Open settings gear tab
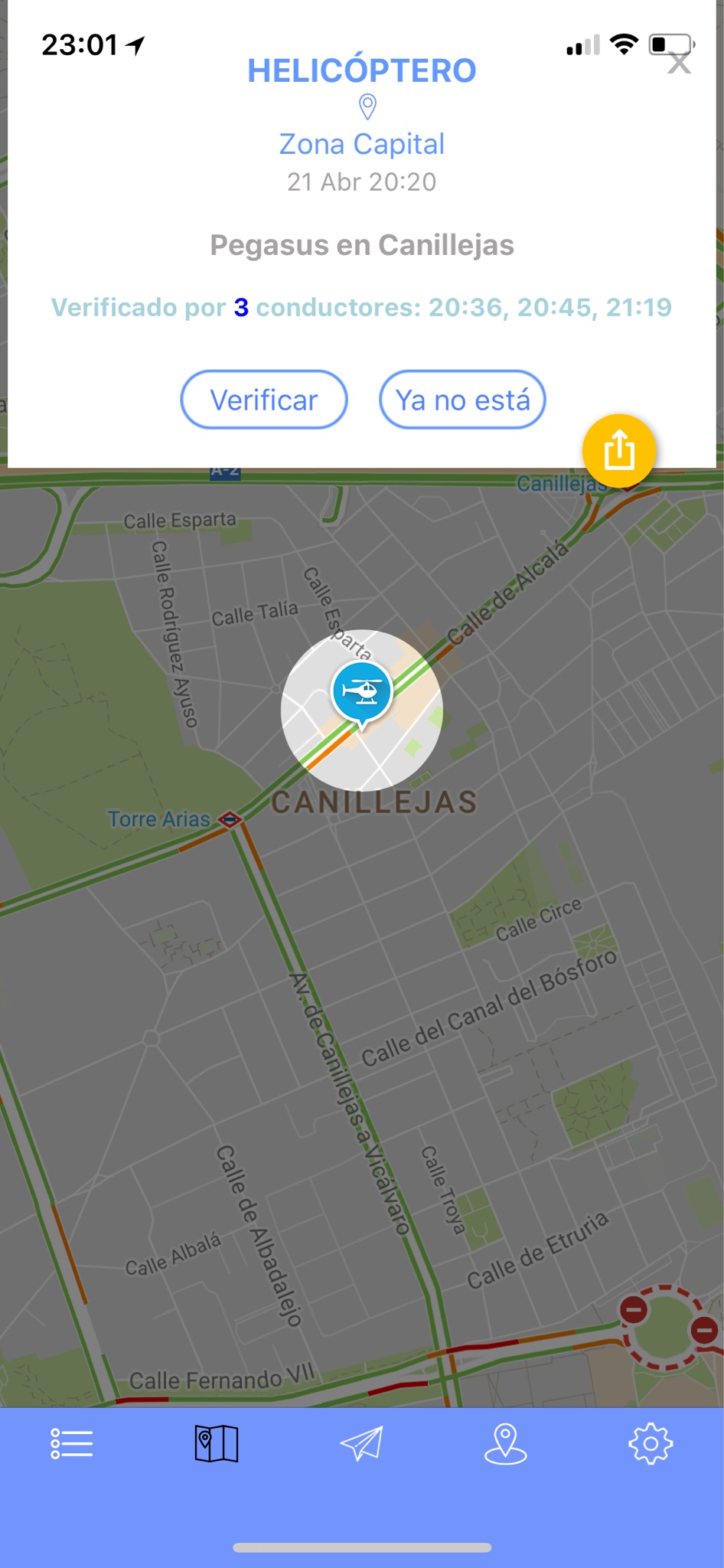Viewport: 724px width, 1568px height. 651,1443
